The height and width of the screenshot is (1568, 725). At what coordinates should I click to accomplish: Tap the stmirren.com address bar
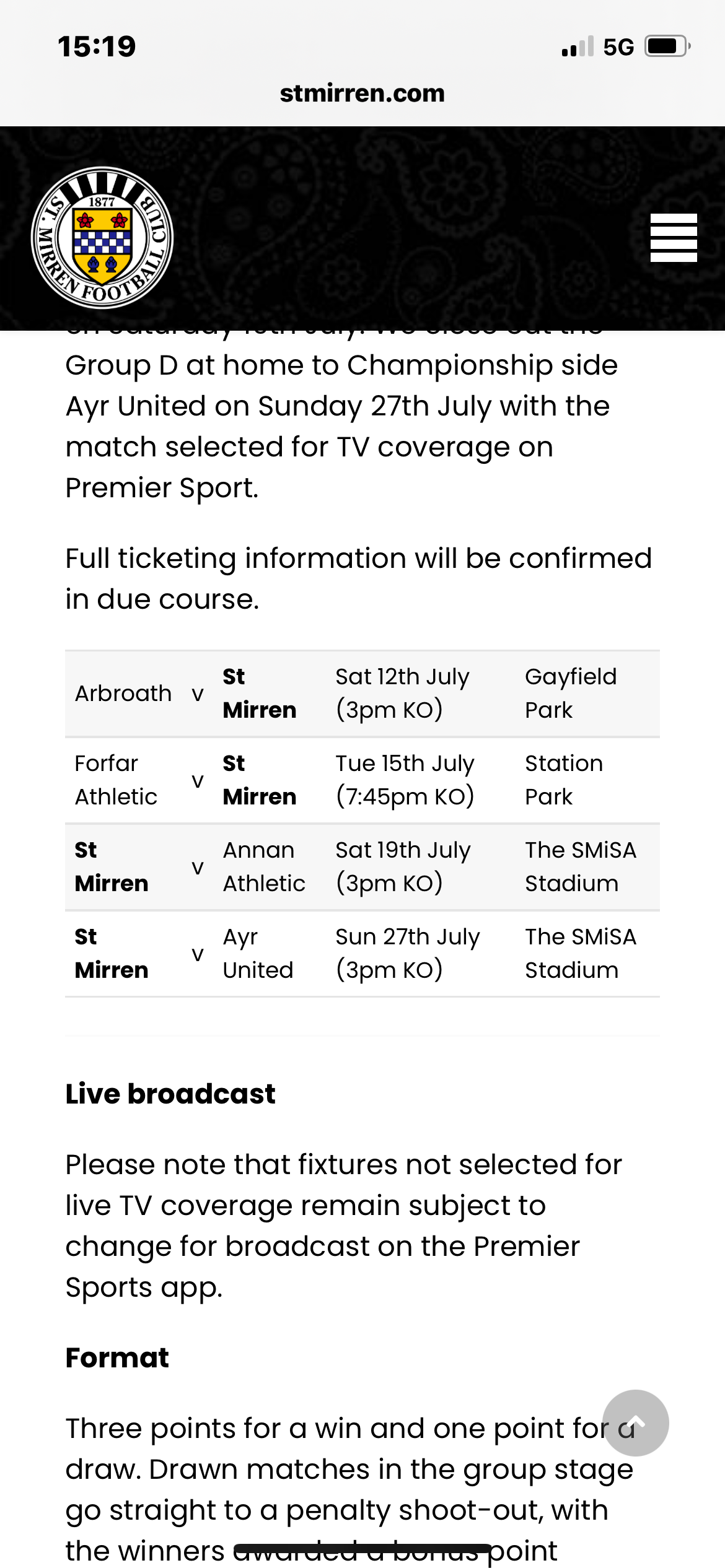point(362,94)
